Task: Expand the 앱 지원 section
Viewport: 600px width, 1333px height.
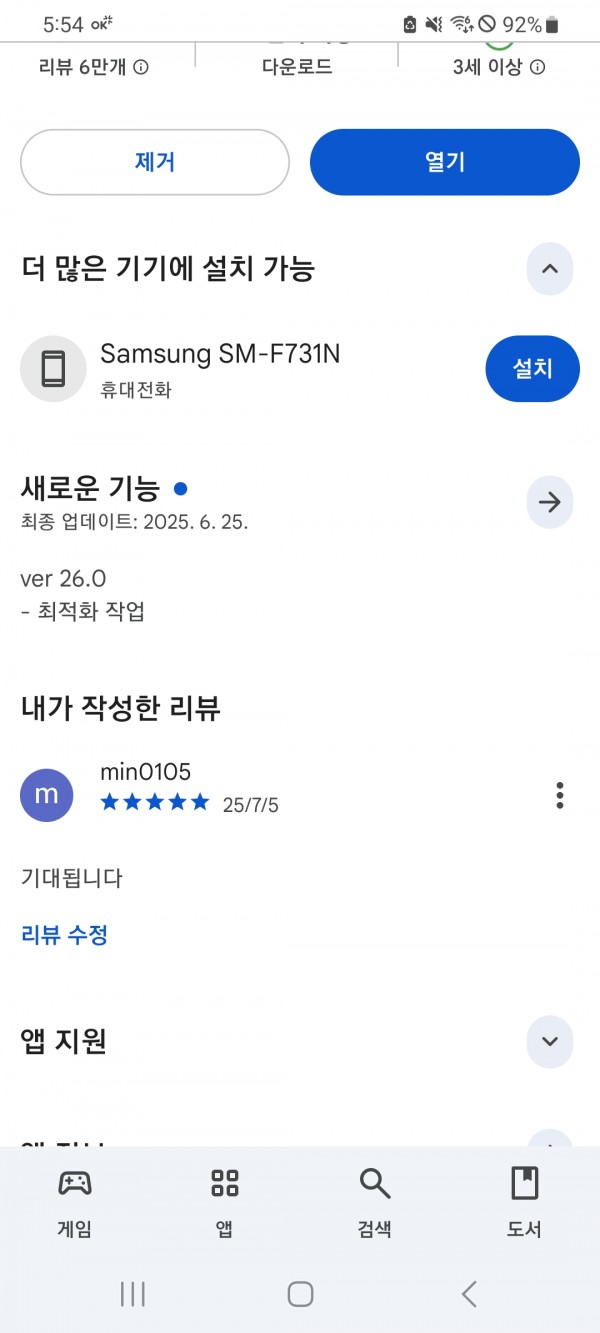Action: [x=550, y=1041]
